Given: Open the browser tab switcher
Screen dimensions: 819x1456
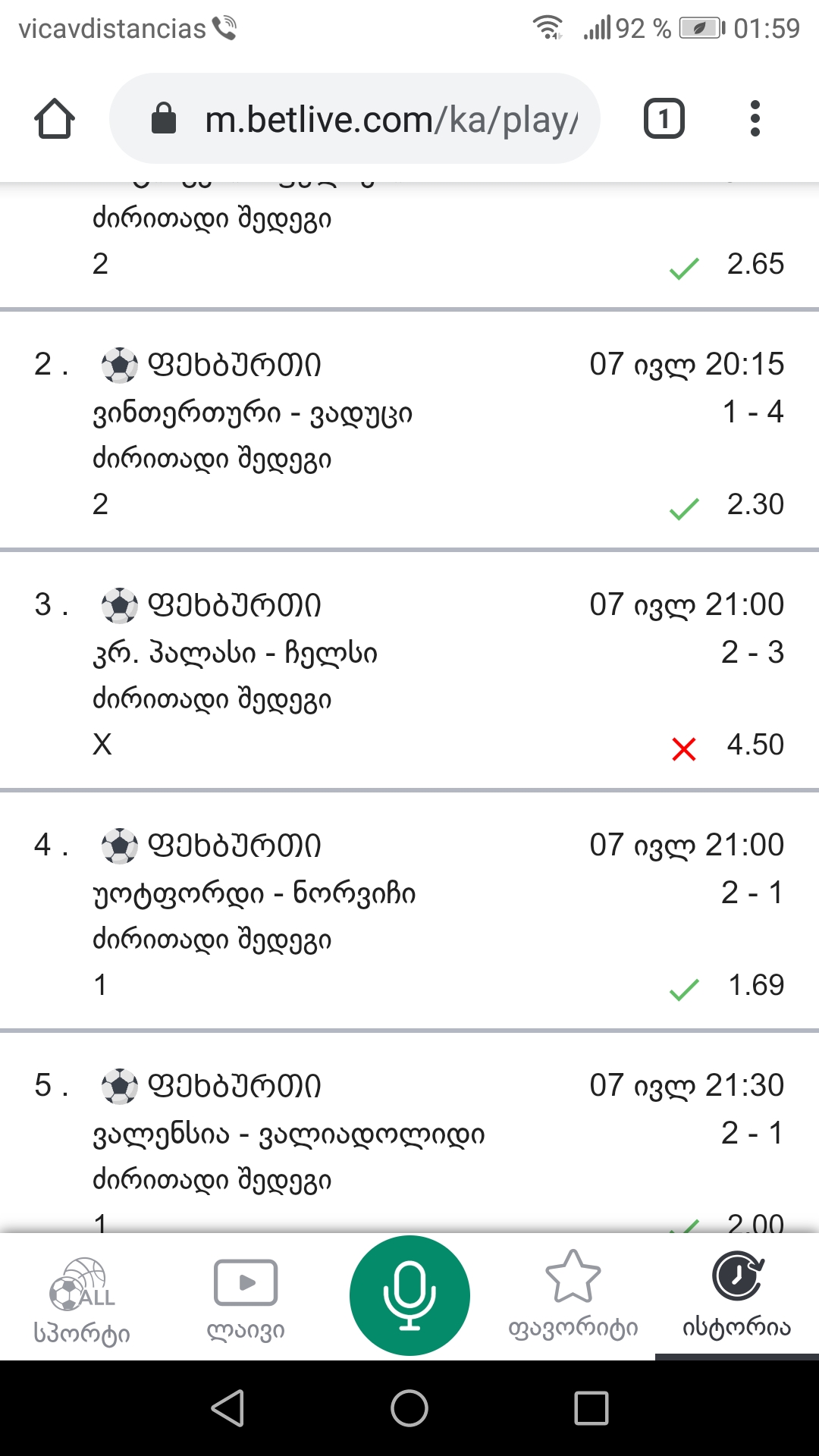Looking at the screenshot, I should click(664, 119).
